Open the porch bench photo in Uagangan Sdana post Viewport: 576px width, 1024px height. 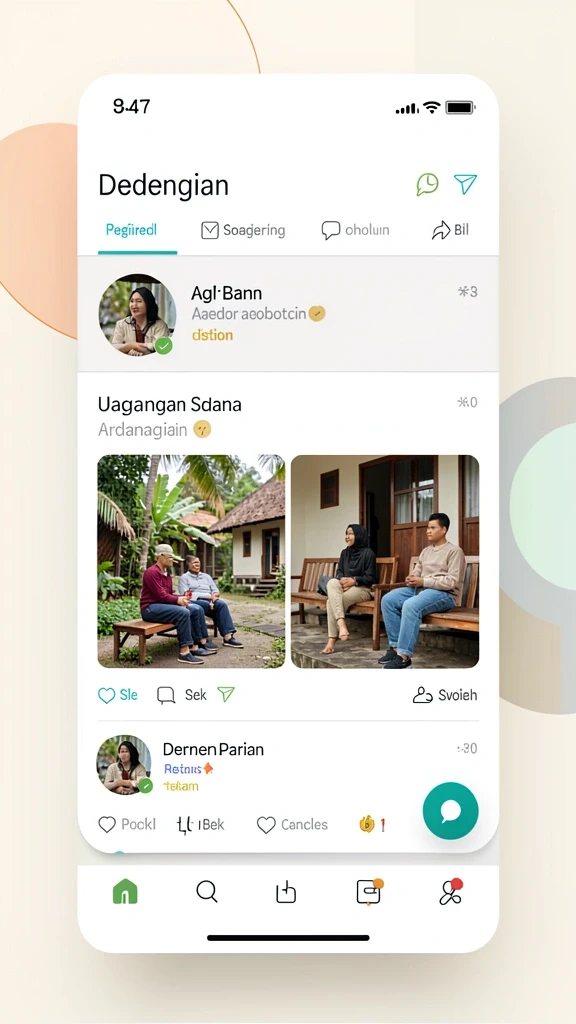(x=385, y=562)
